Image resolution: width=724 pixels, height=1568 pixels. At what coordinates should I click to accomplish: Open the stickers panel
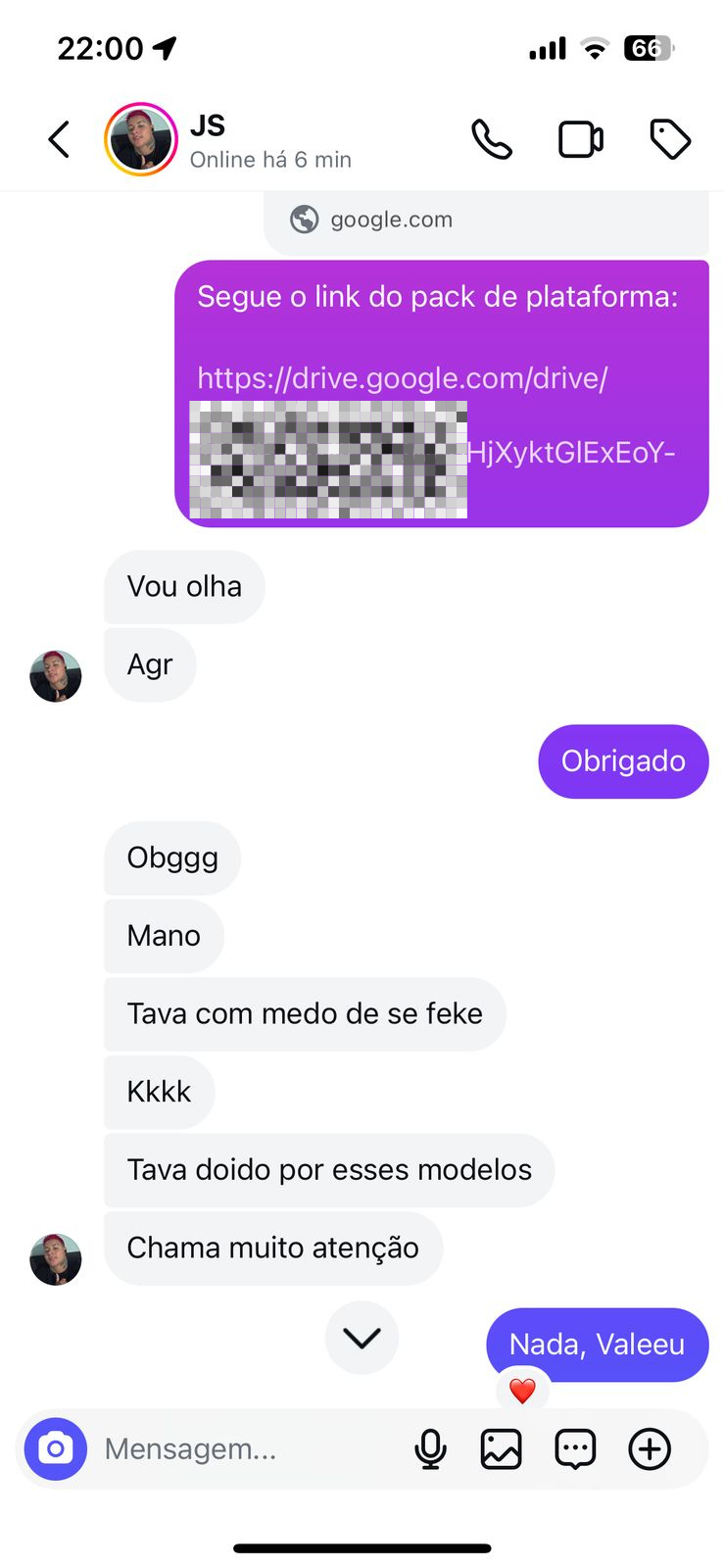click(575, 1448)
